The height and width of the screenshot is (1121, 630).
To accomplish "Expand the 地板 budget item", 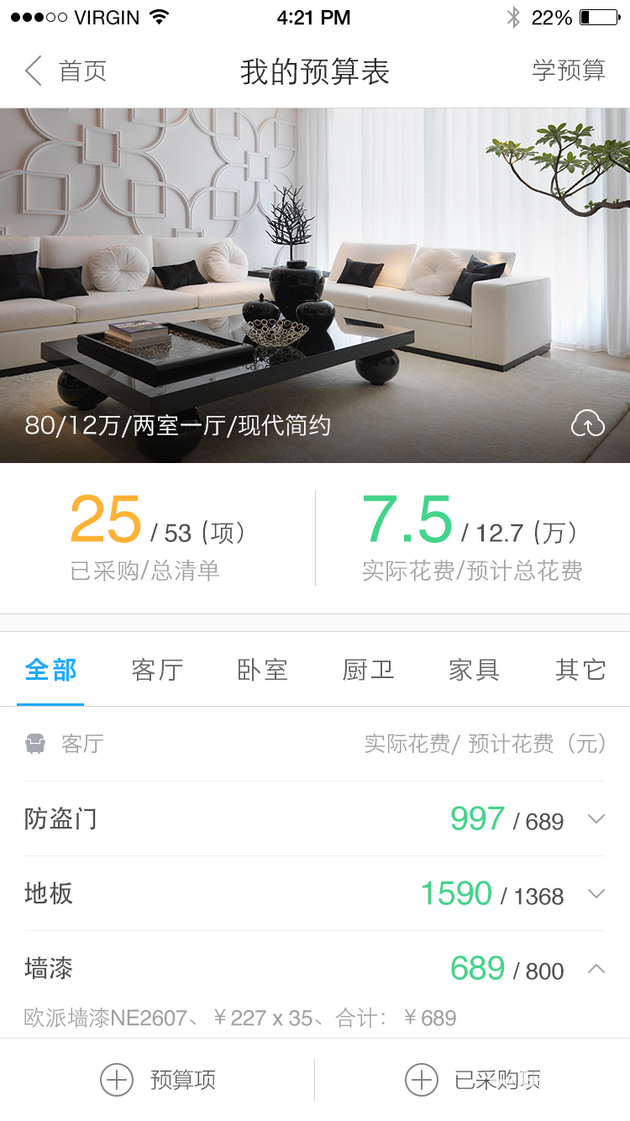I will coord(596,894).
